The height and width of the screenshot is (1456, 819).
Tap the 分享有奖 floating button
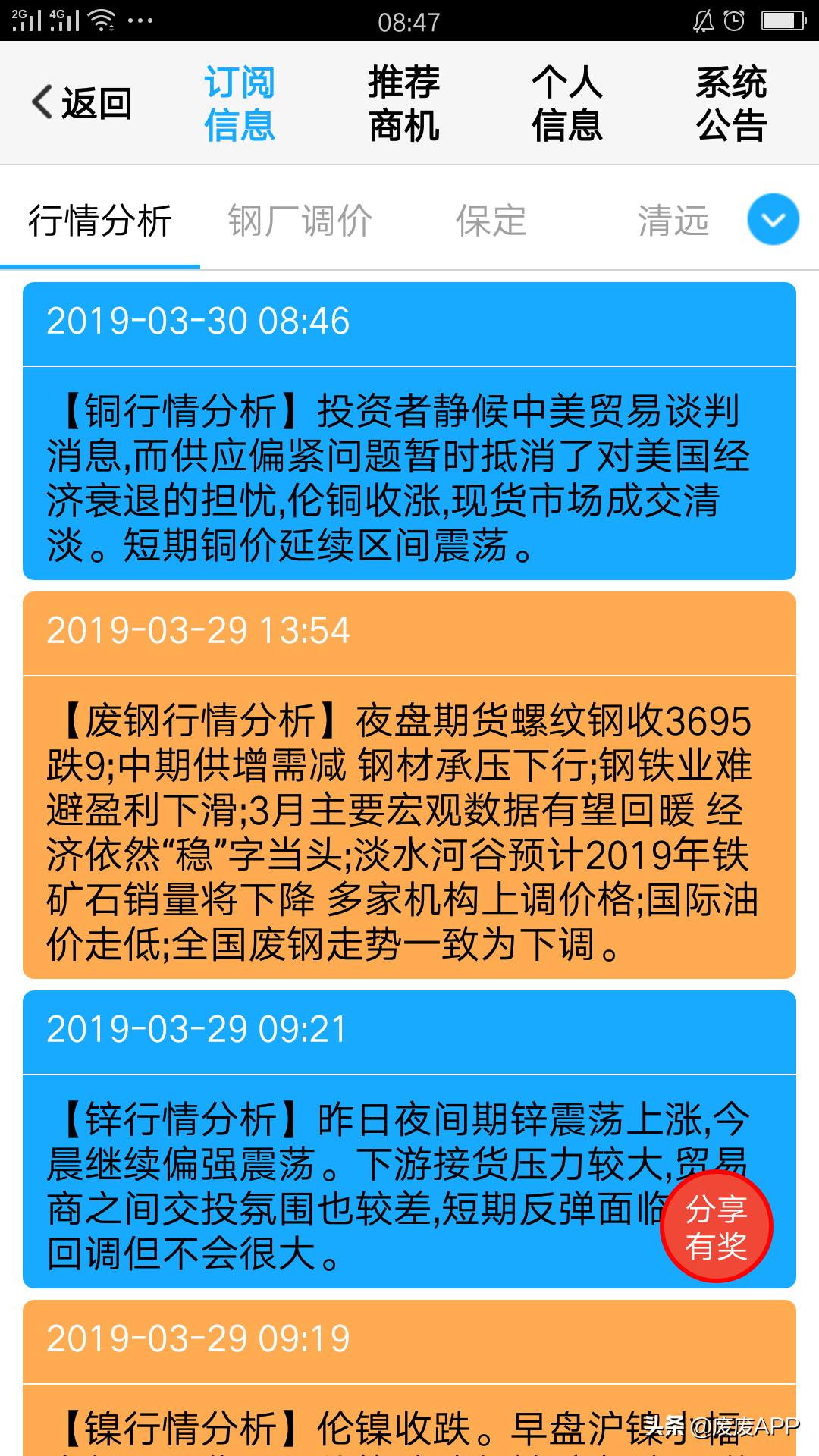pos(717,1226)
